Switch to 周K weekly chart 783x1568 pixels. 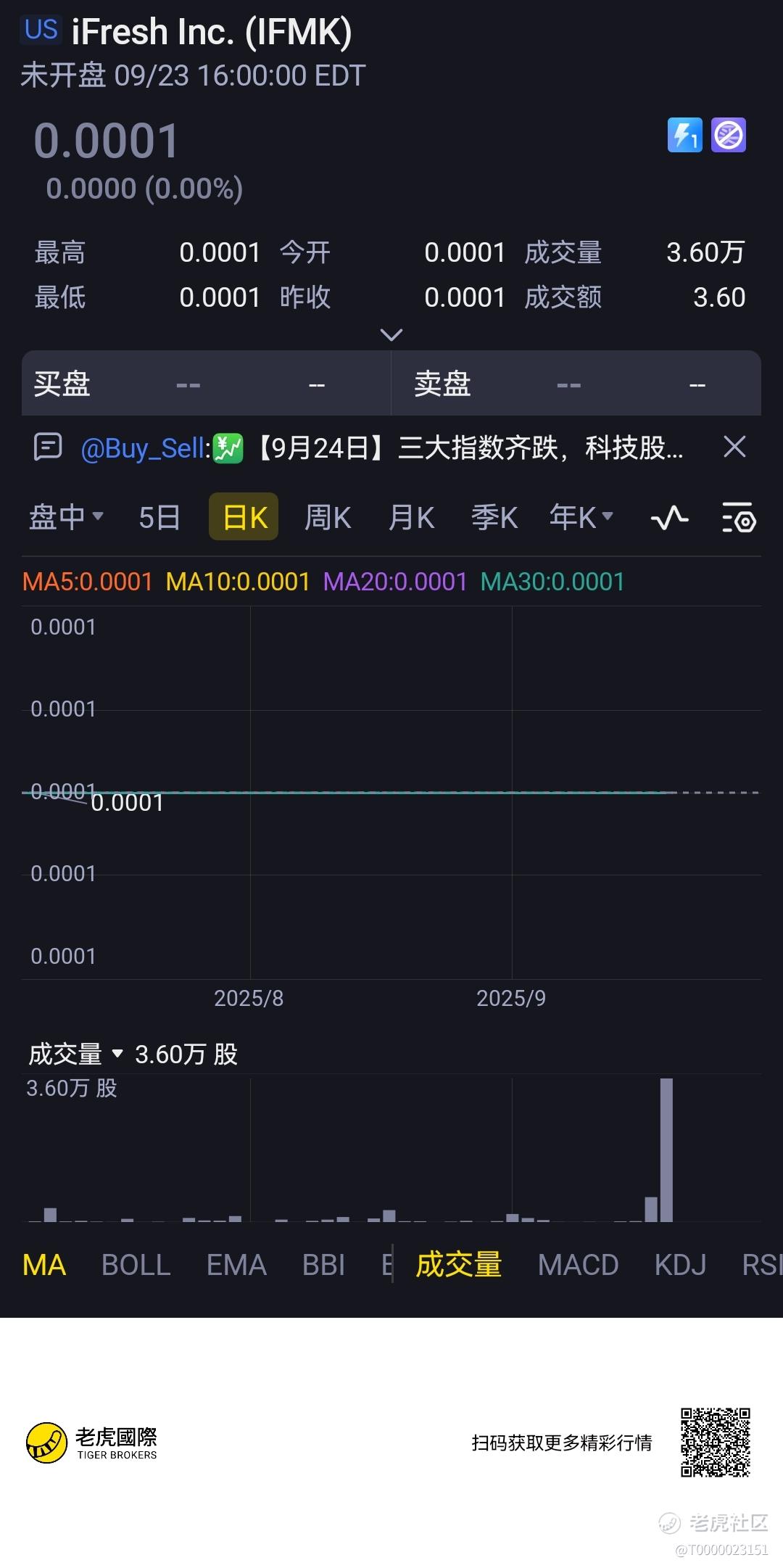point(328,517)
